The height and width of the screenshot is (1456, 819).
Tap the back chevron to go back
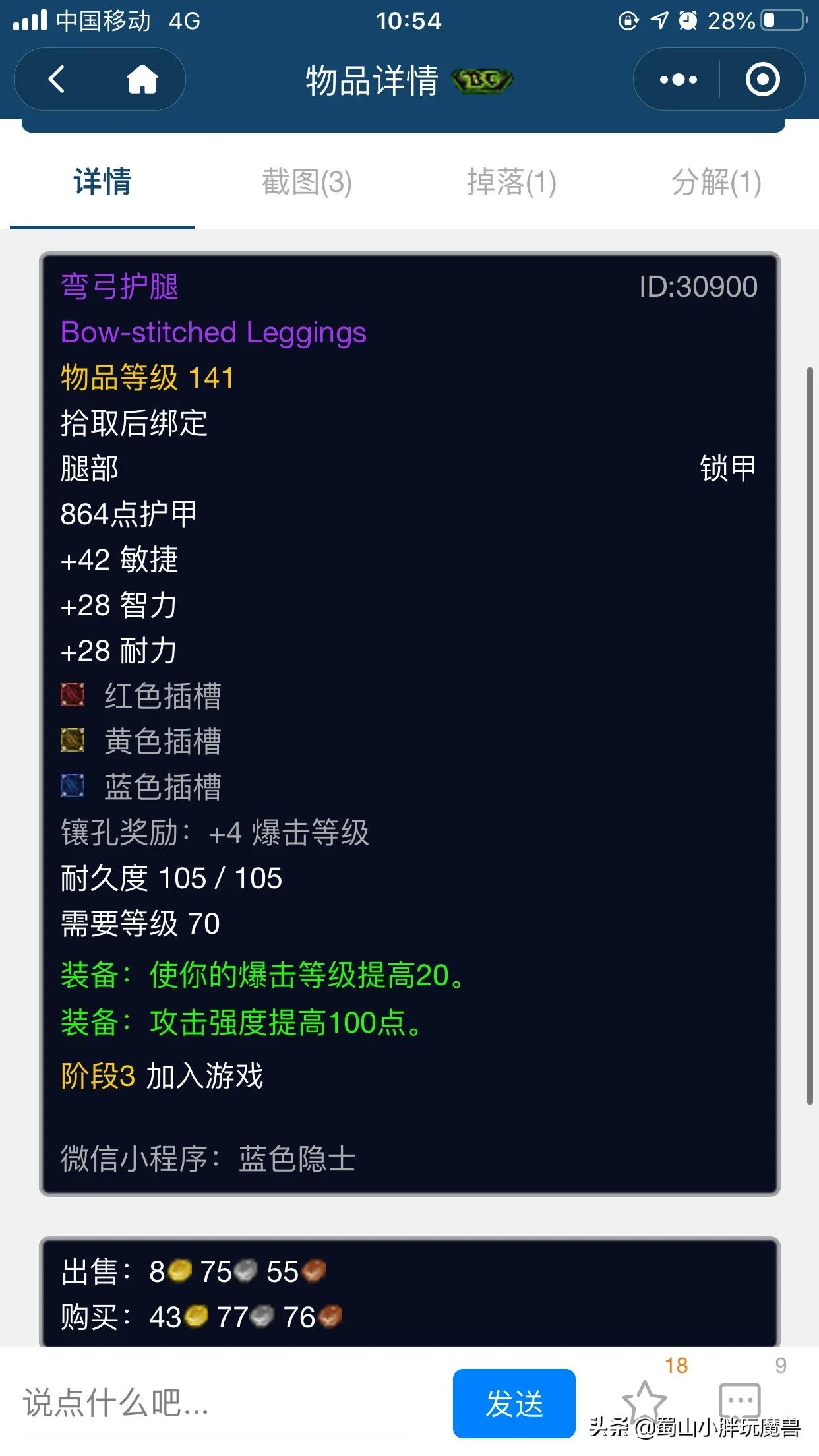click(57, 79)
